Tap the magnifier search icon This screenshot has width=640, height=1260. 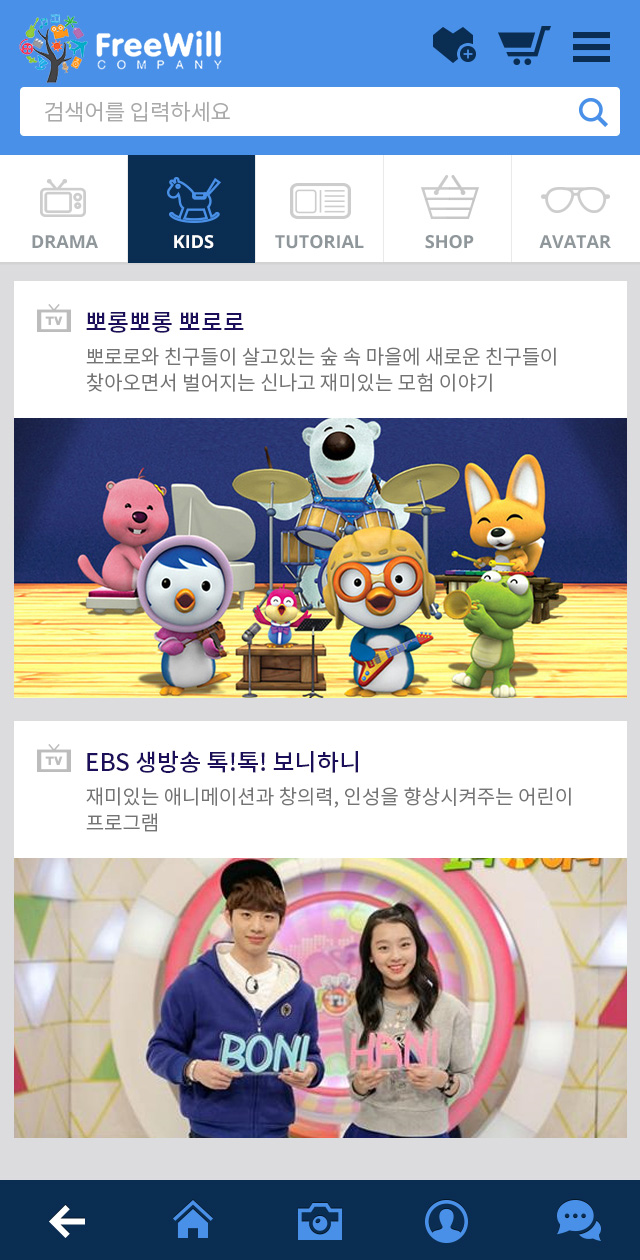point(593,112)
